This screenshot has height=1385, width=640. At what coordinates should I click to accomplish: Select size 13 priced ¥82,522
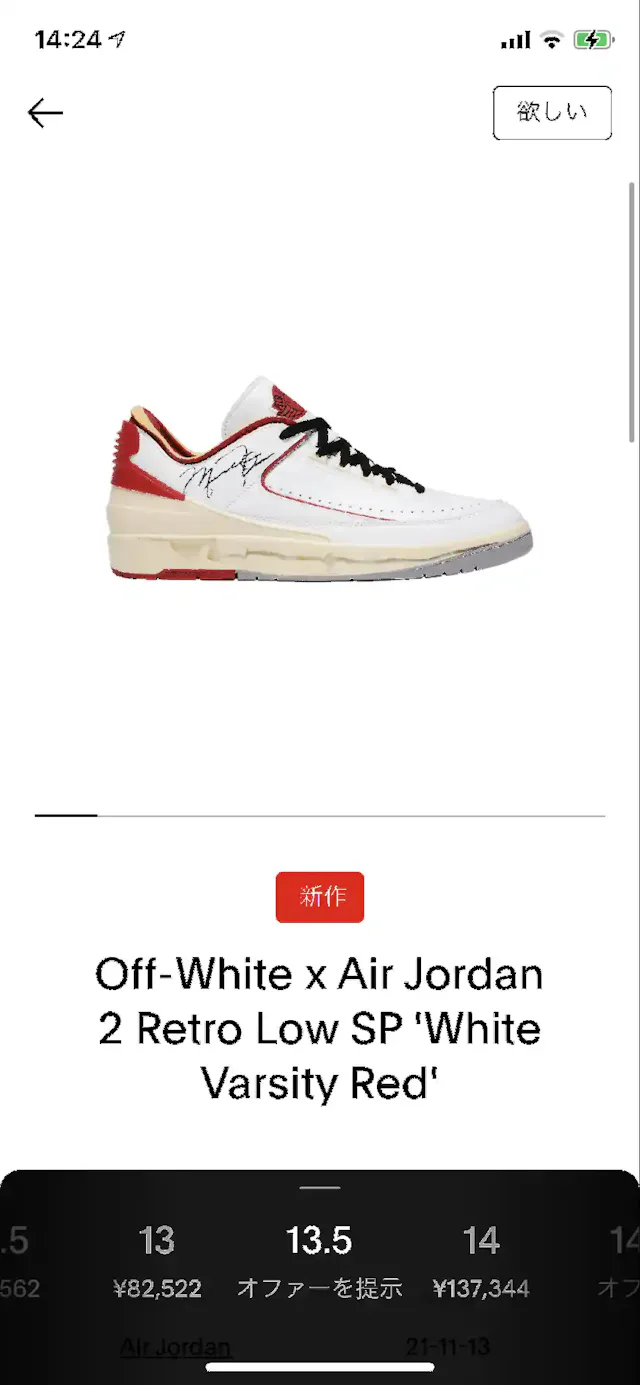[x=157, y=1260]
